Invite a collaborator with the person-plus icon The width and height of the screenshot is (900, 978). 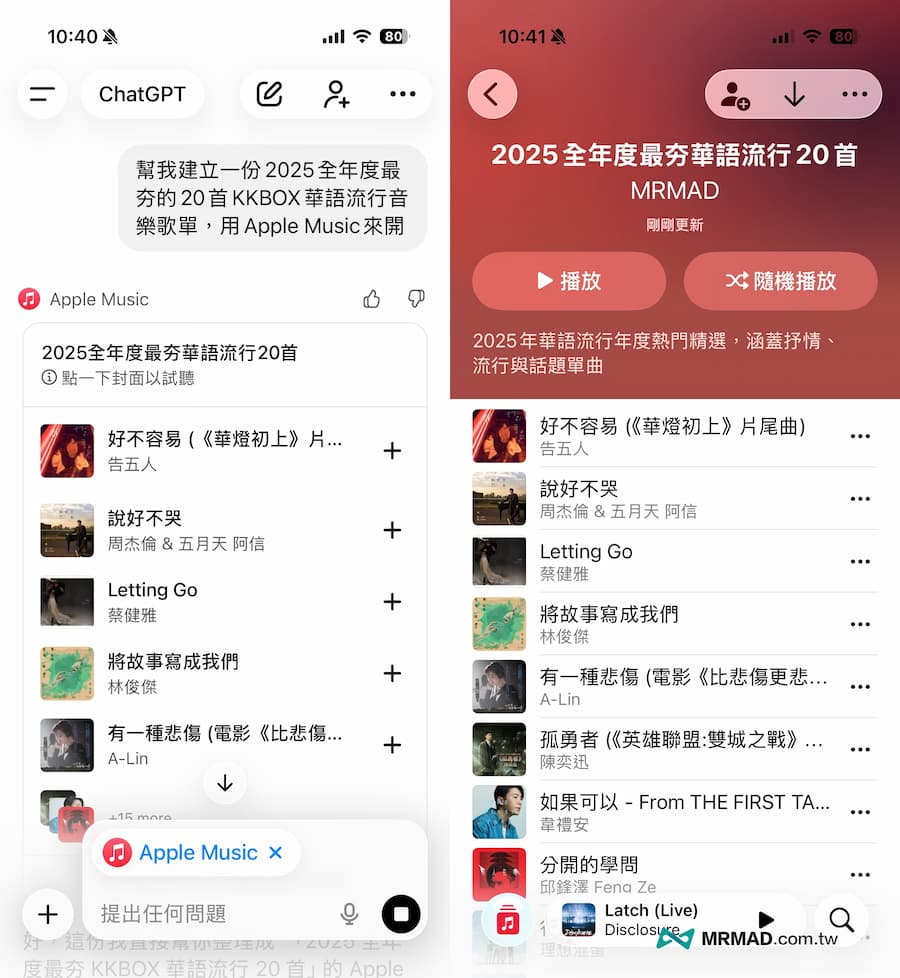[x=735, y=94]
